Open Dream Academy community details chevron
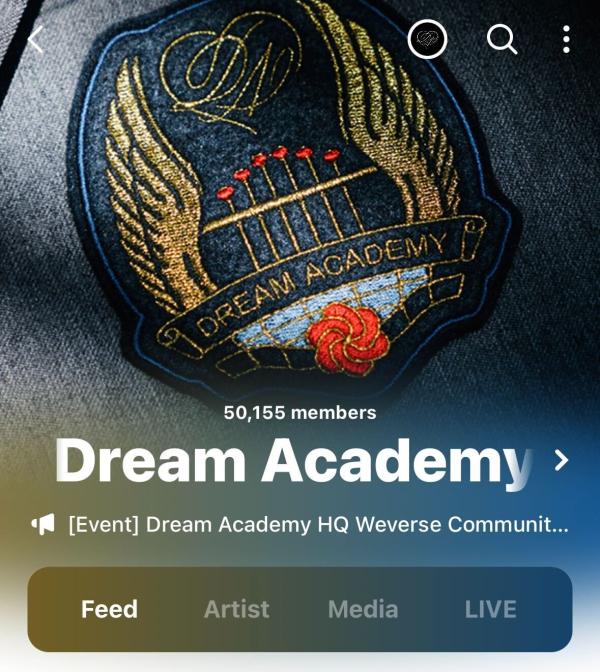The image size is (600, 672). coord(561,460)
